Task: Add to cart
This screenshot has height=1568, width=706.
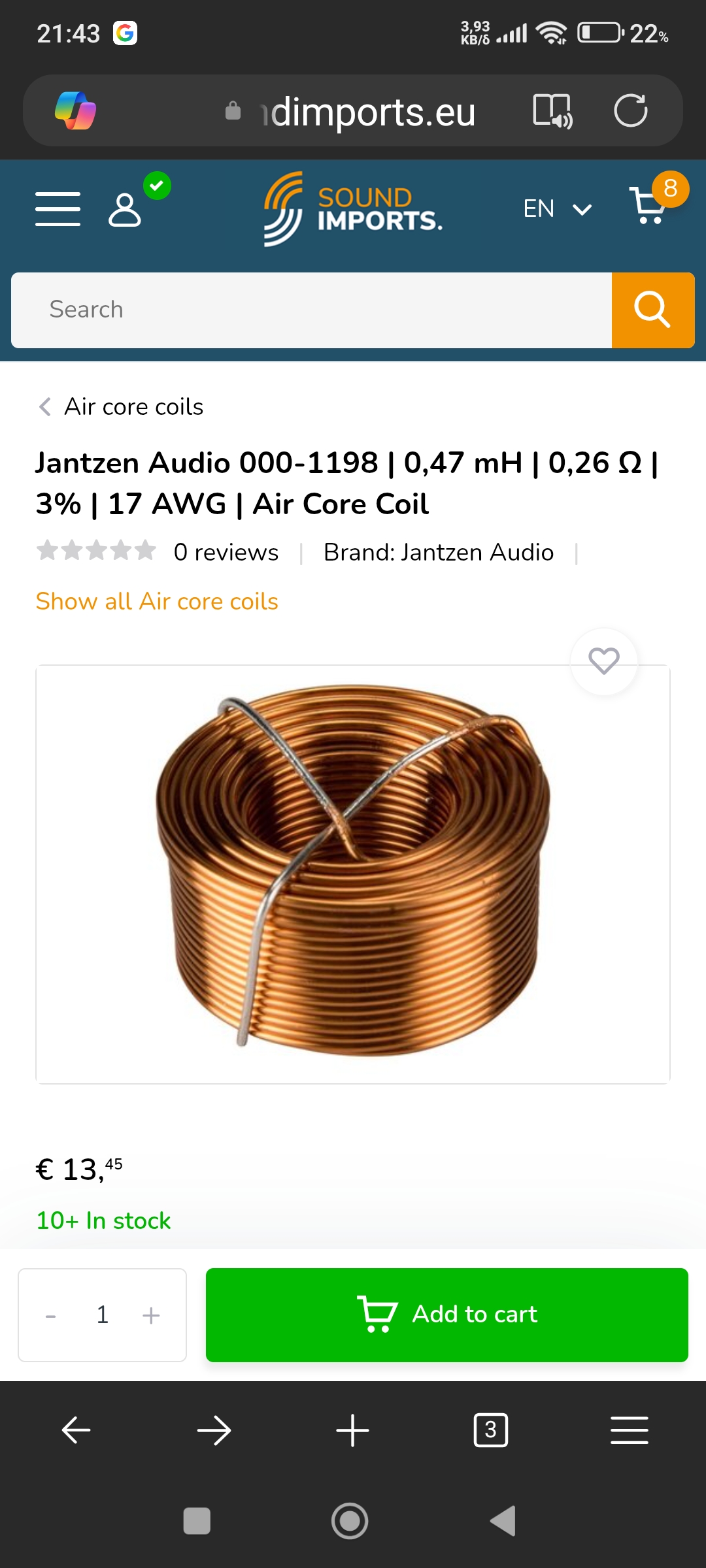Action: (446, 1315)
